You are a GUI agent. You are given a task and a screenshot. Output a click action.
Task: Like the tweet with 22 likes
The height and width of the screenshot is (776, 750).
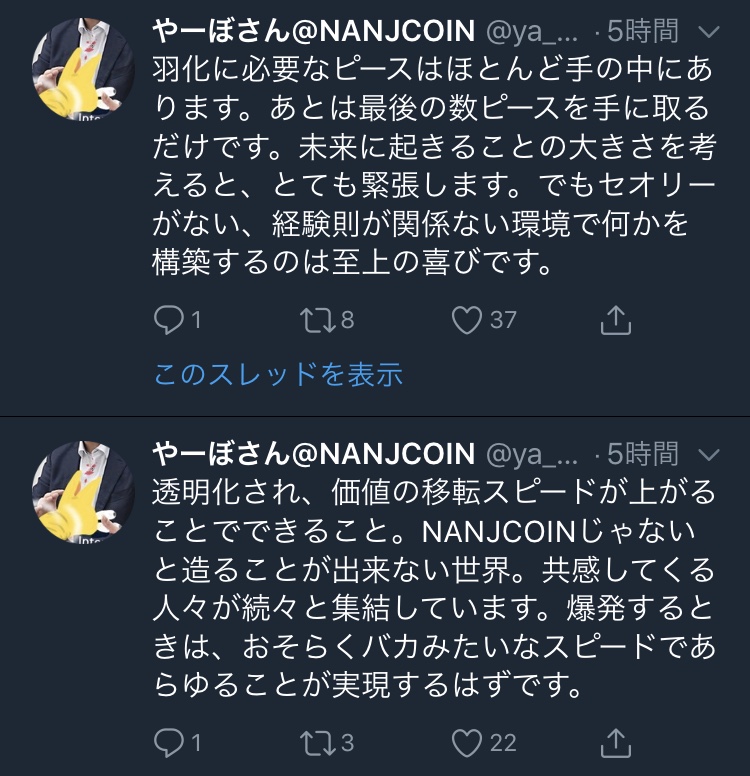468,743
